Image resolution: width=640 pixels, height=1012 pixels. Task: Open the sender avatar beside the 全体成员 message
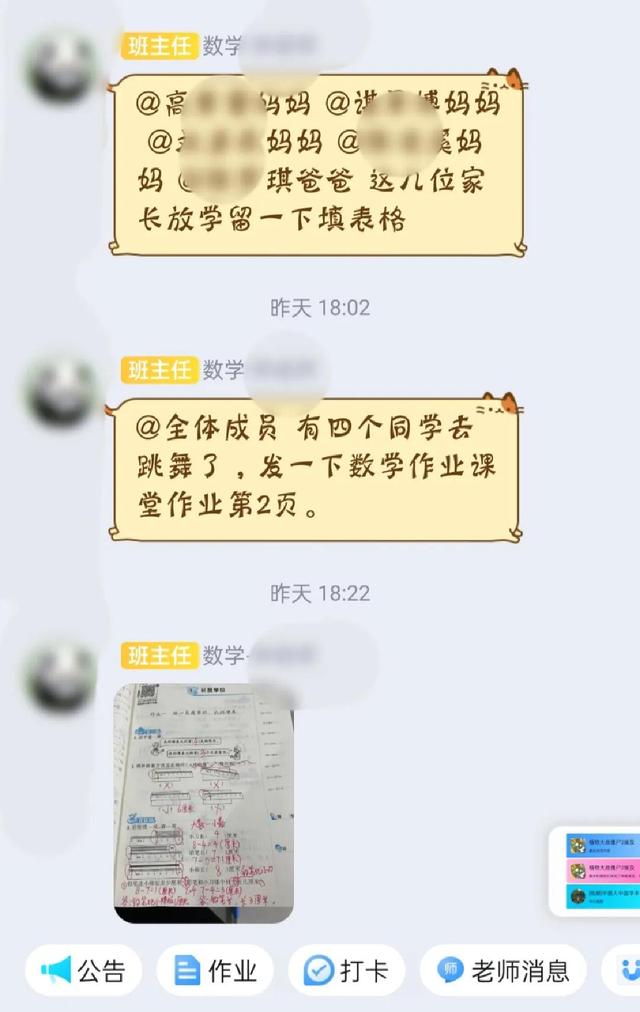62,393
